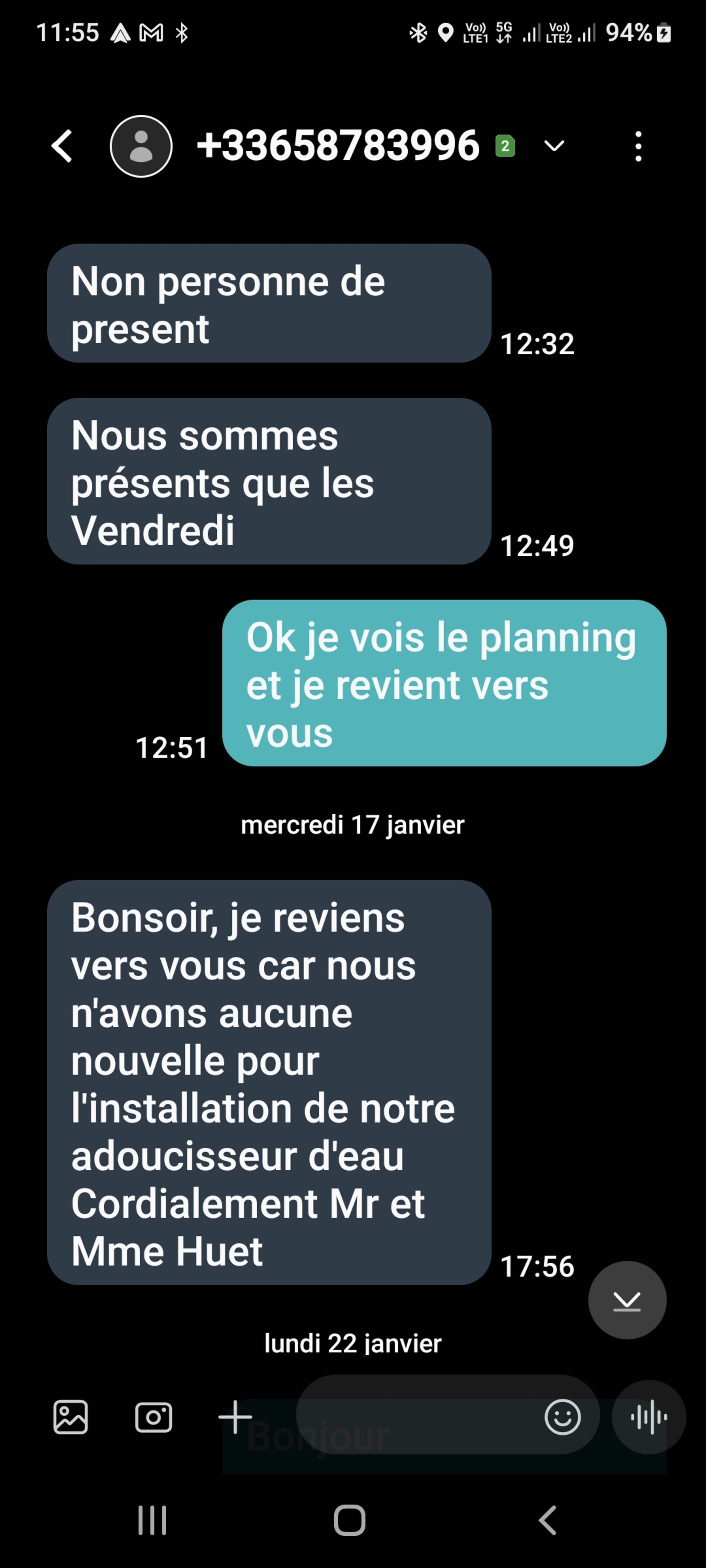Open the plus attachments menu
The width and height of the screenshot is (706, 1568).
point(235,1417)
